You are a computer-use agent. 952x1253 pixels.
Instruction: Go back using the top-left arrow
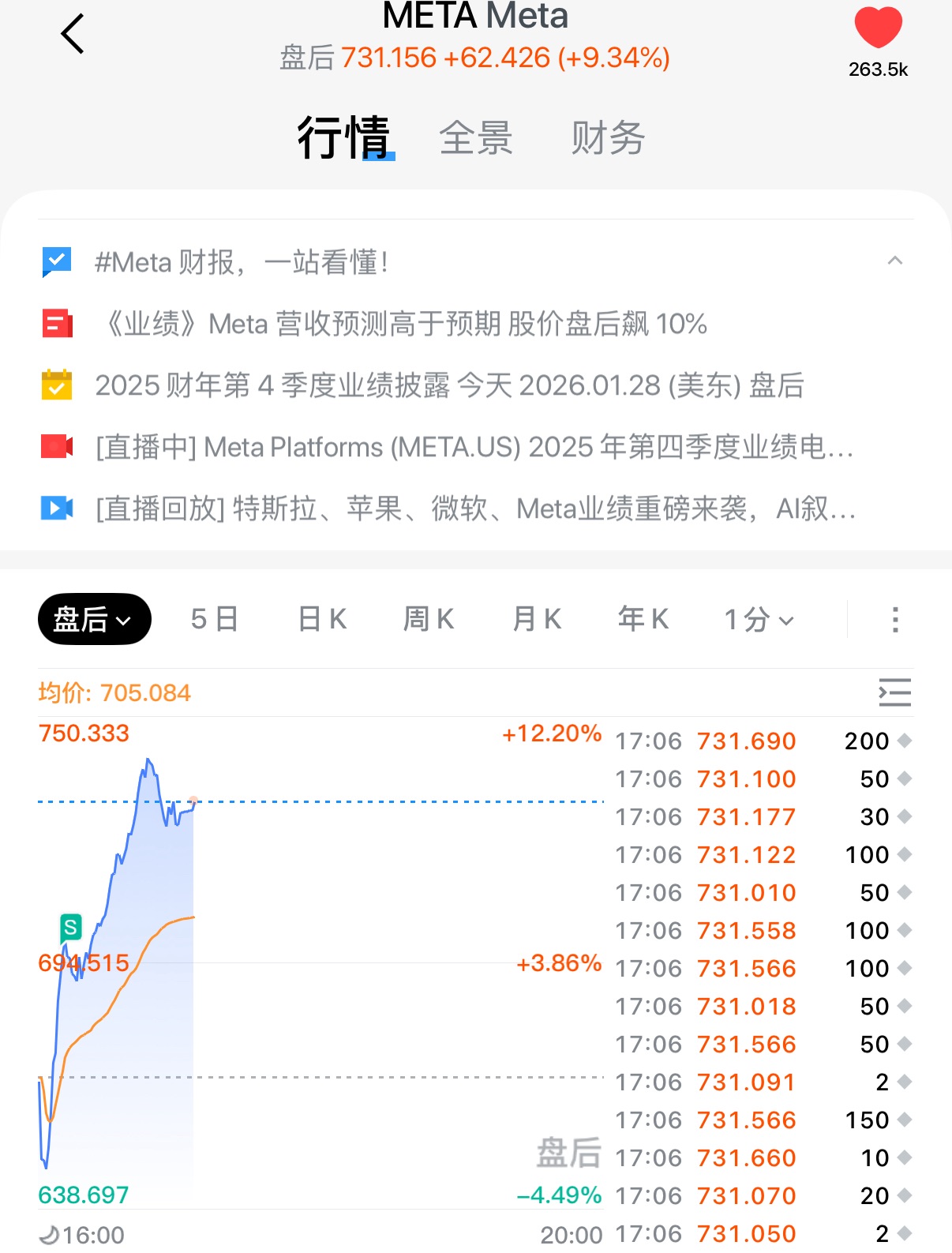[73, 35]
